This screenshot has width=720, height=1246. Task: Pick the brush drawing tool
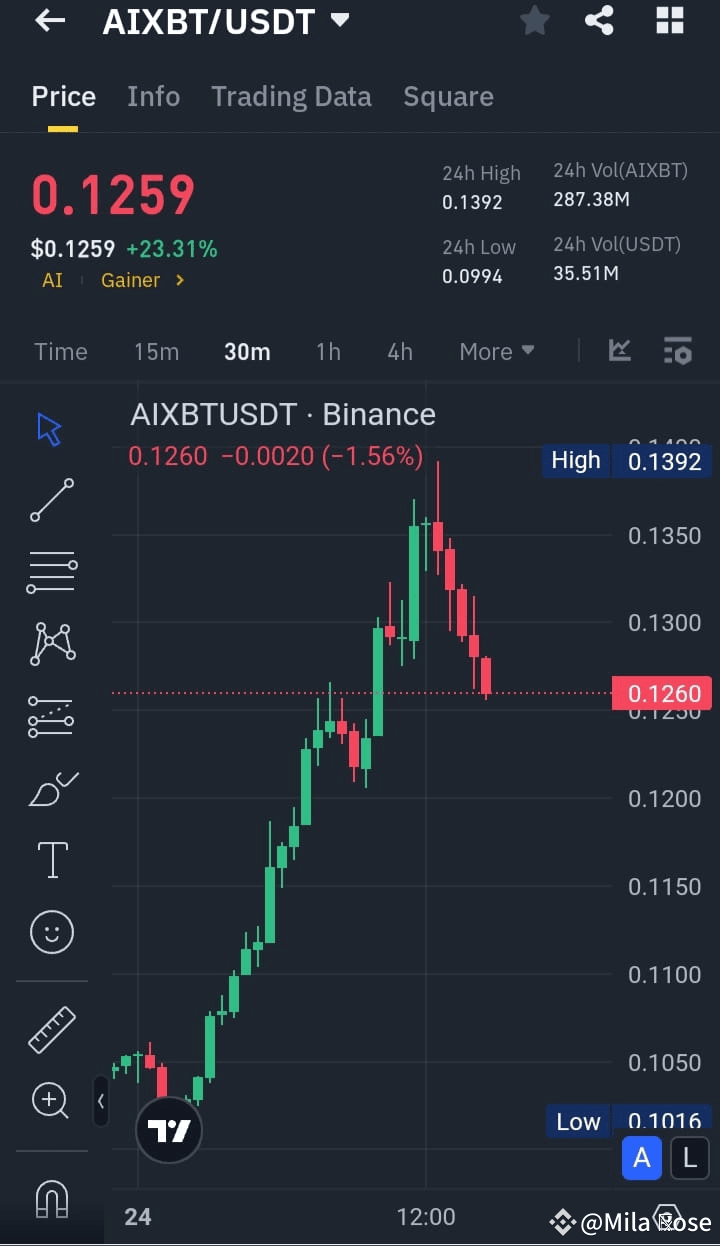tap(51, 789)
